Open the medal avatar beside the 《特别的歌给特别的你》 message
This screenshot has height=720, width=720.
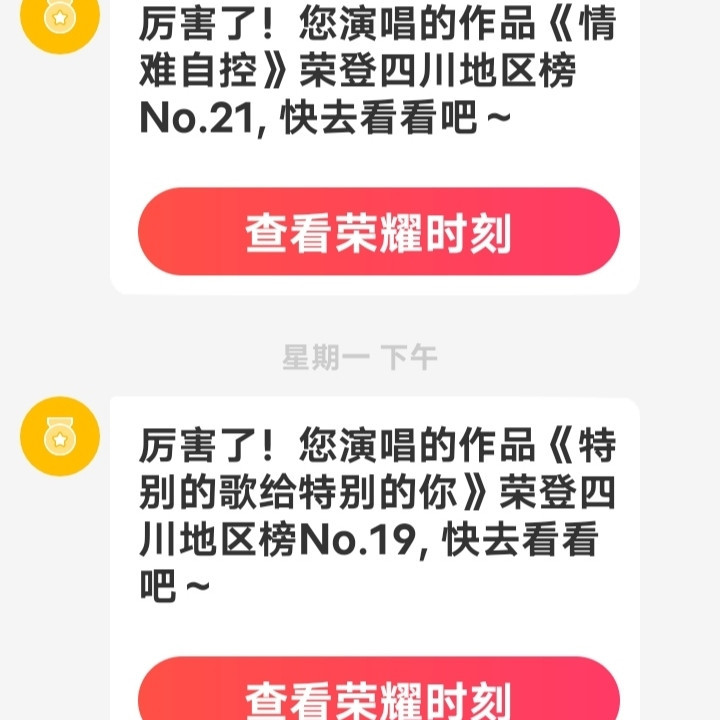pyautogui.click(x=60, y=436)
